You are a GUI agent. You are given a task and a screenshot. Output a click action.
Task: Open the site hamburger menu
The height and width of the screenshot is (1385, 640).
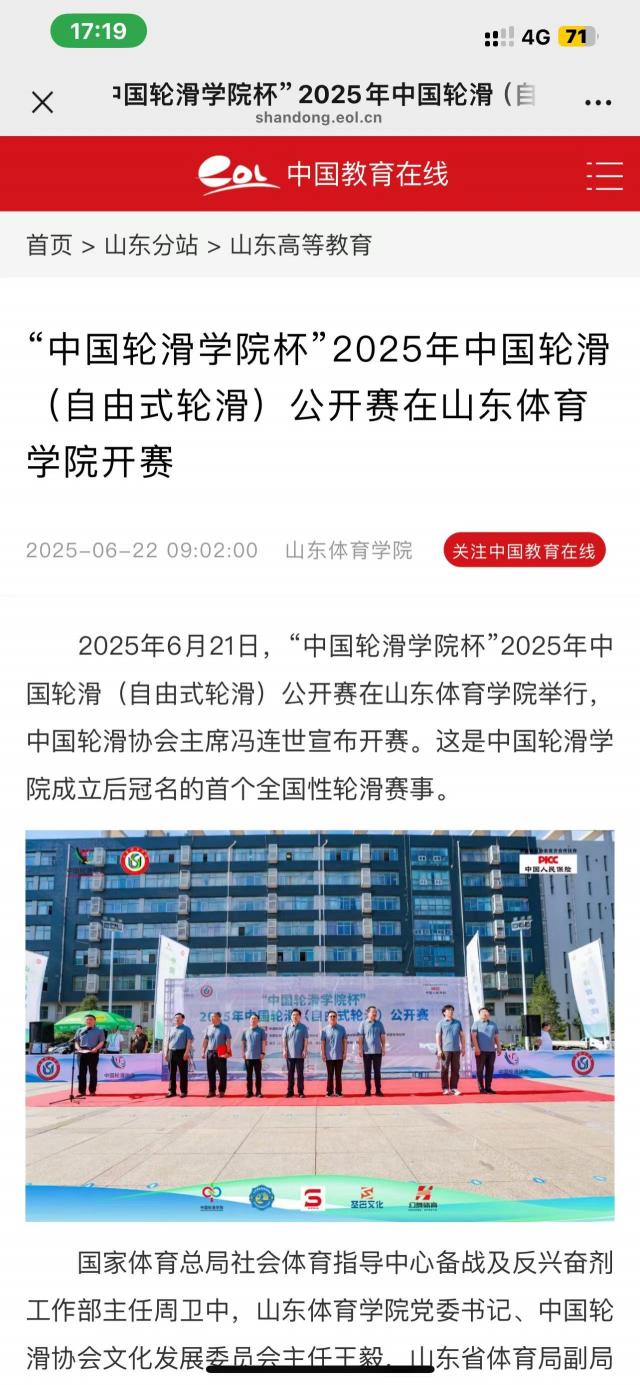pos(604,175)
